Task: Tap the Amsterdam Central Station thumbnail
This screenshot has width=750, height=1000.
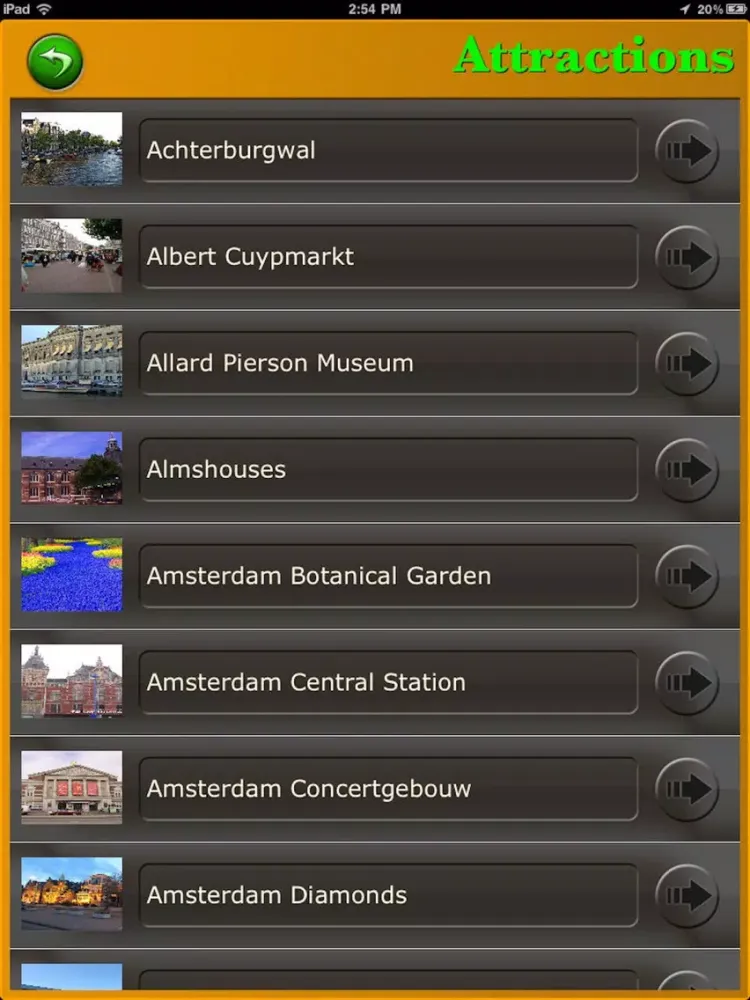Action: (72, 681)
